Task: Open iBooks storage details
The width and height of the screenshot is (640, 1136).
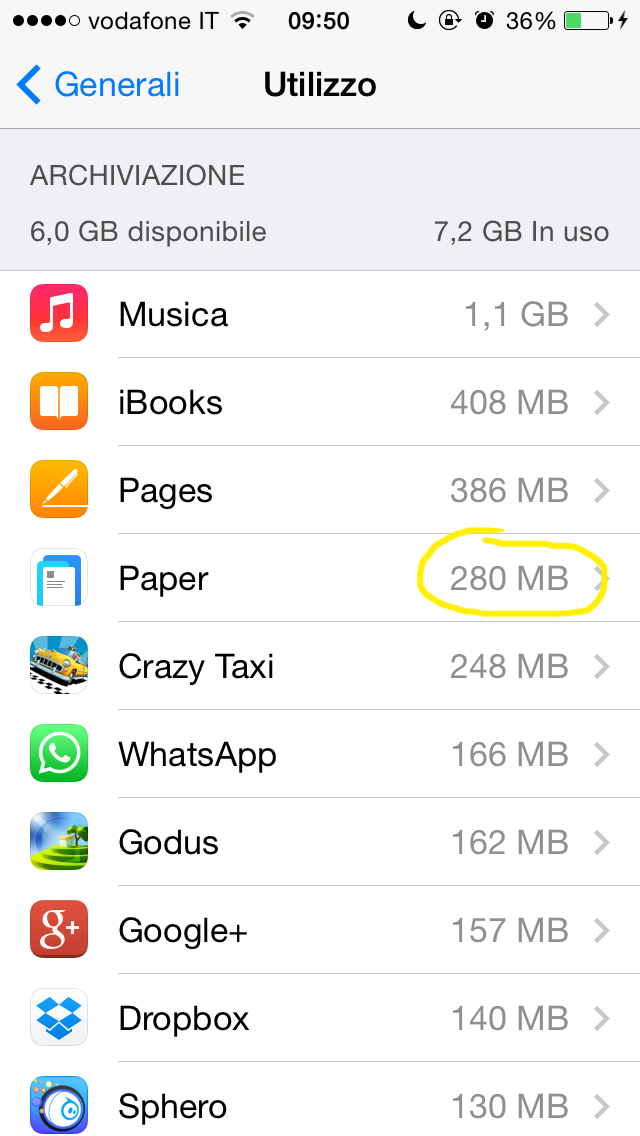Action: pyautogui.click(x=320, y=403)
